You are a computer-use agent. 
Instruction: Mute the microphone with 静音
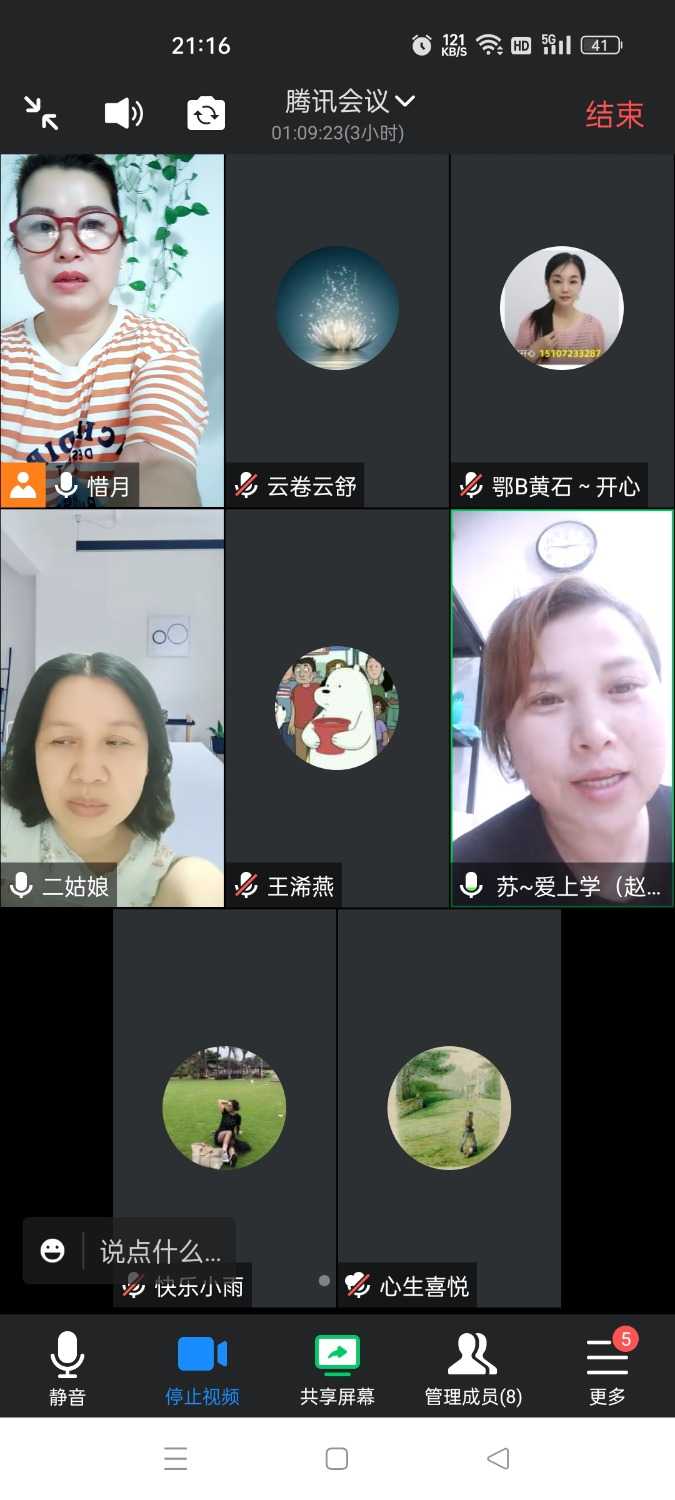pyautogui.click(x=67, y=1367)
